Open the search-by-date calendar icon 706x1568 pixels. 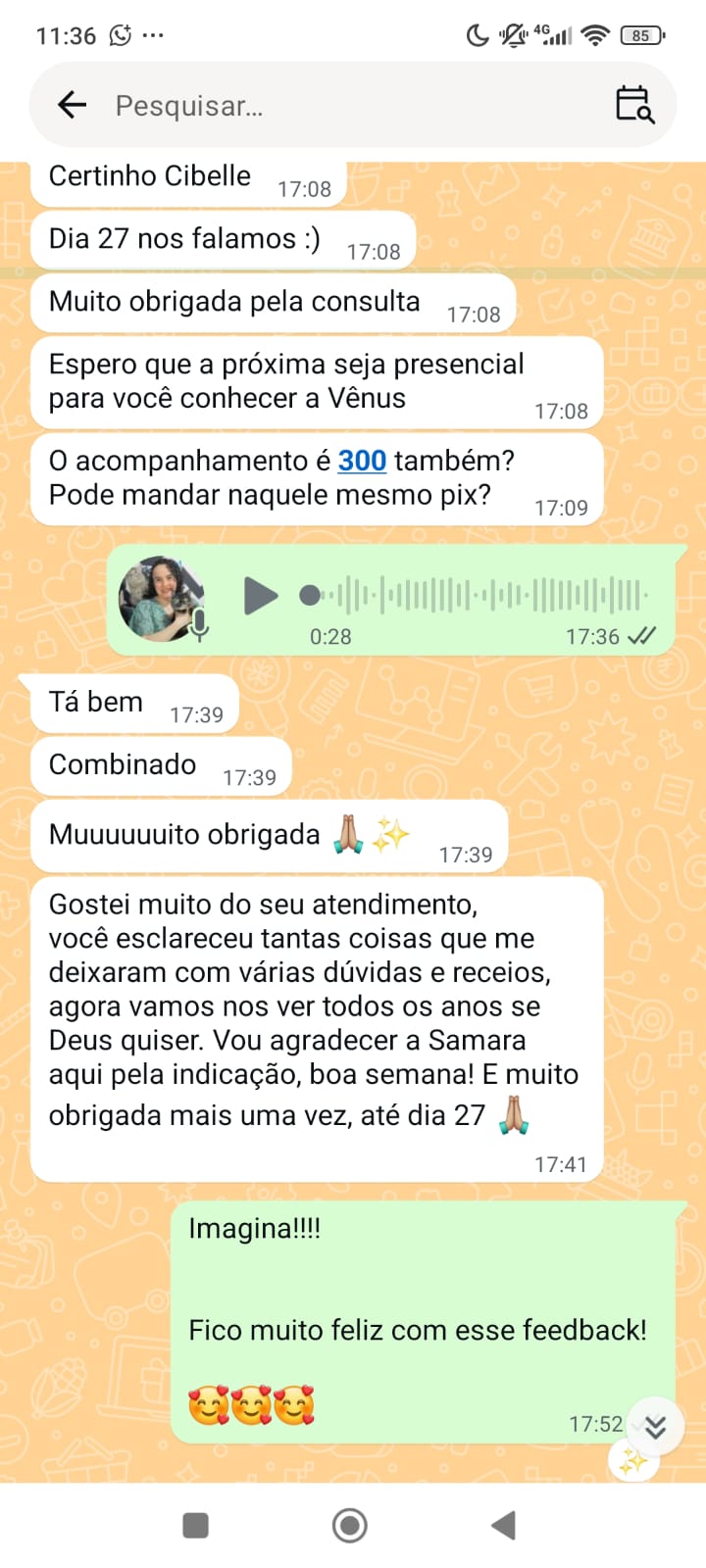[x=633, y=105]
